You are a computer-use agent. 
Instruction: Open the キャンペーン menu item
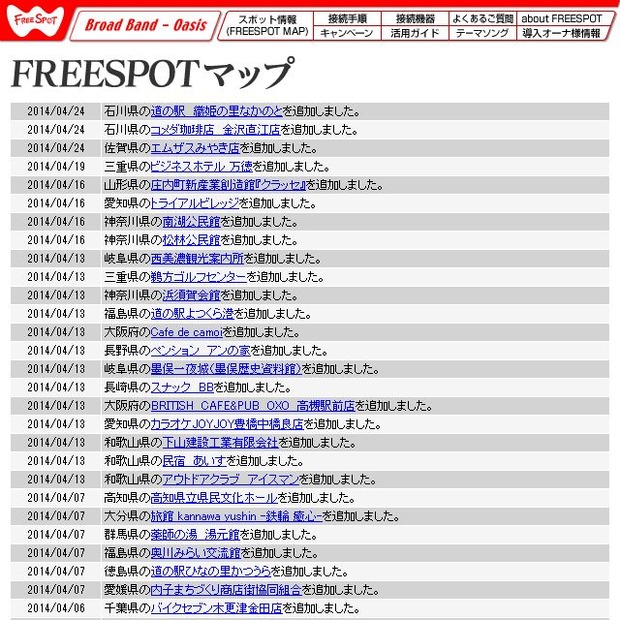click(x=346, y=33)
